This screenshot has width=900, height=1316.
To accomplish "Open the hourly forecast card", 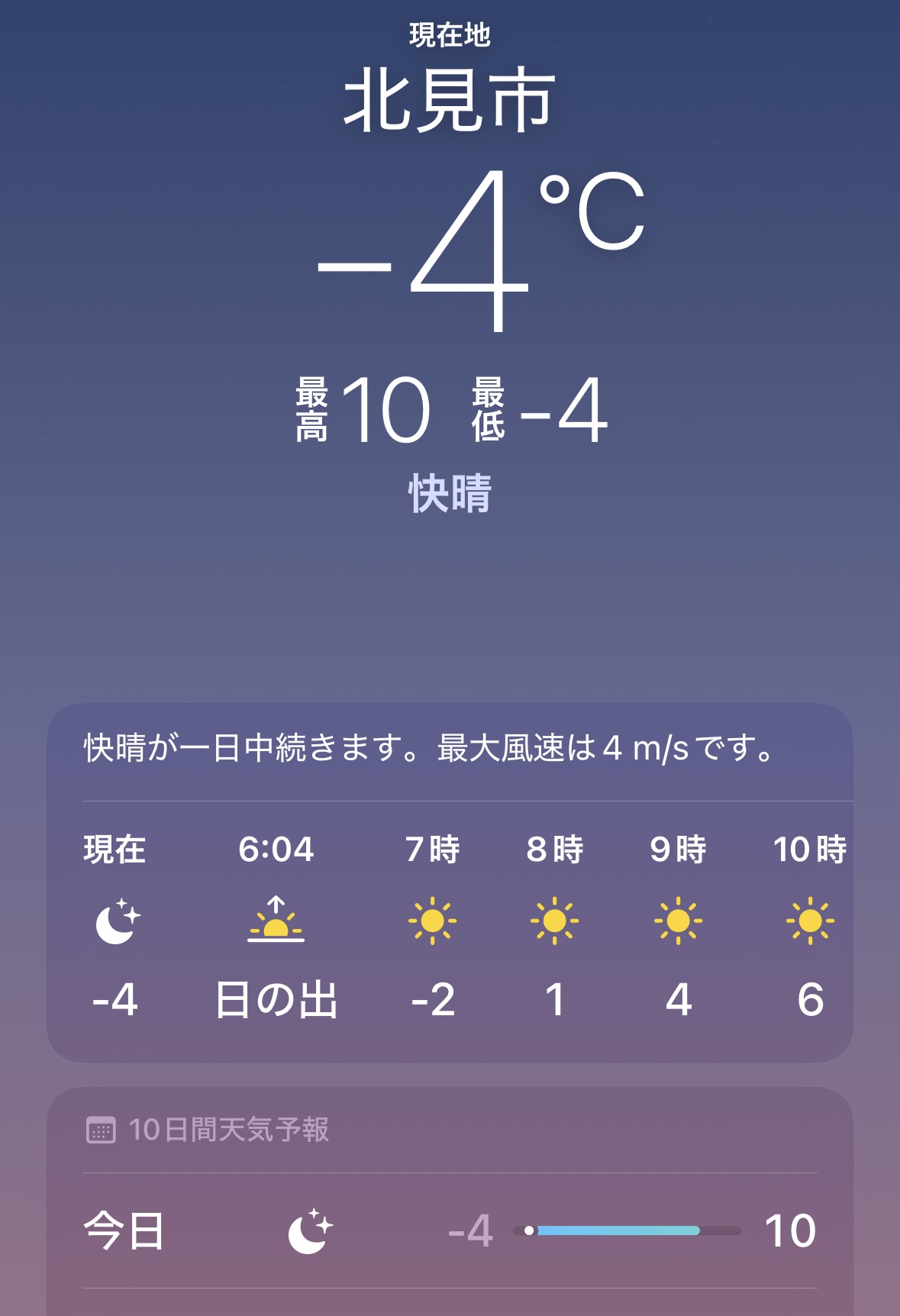I will 449,924.
